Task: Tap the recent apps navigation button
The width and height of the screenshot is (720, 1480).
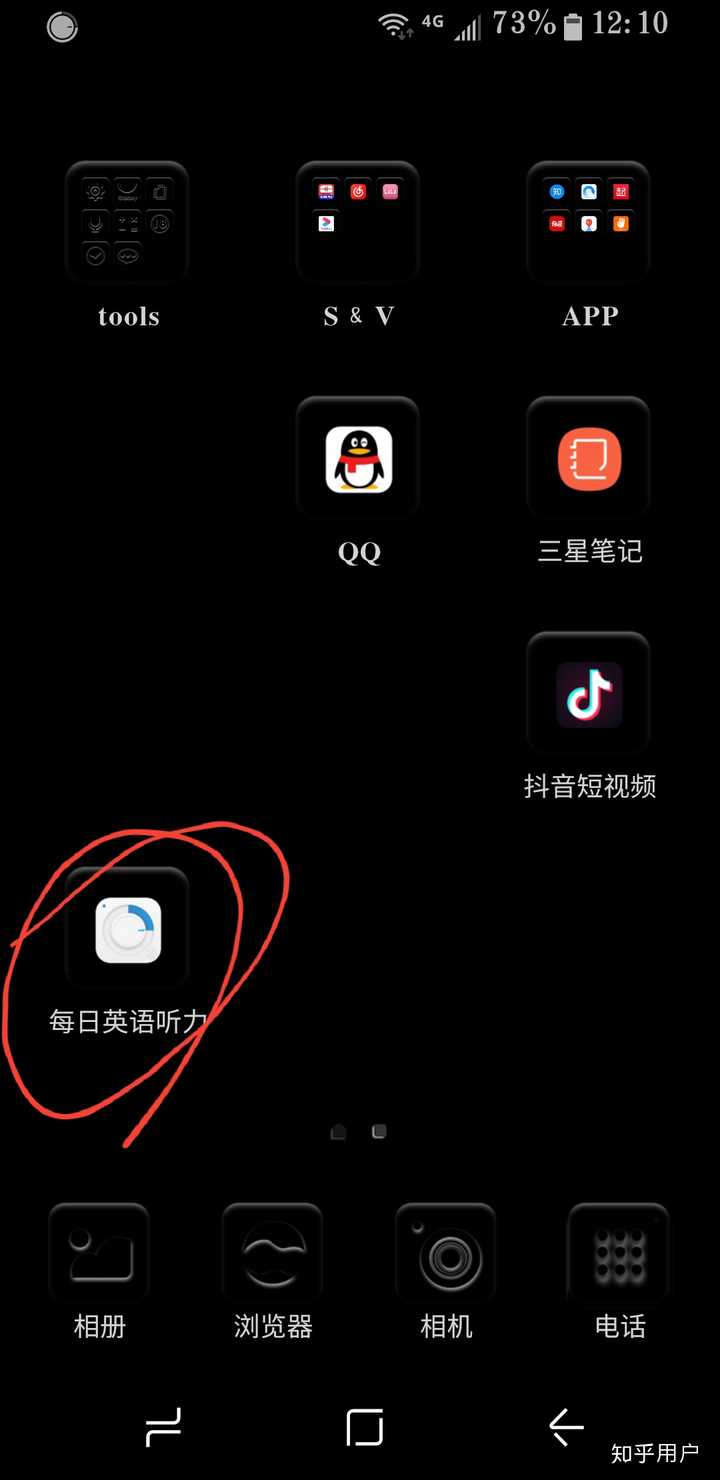Action: tap(163, 1427)
